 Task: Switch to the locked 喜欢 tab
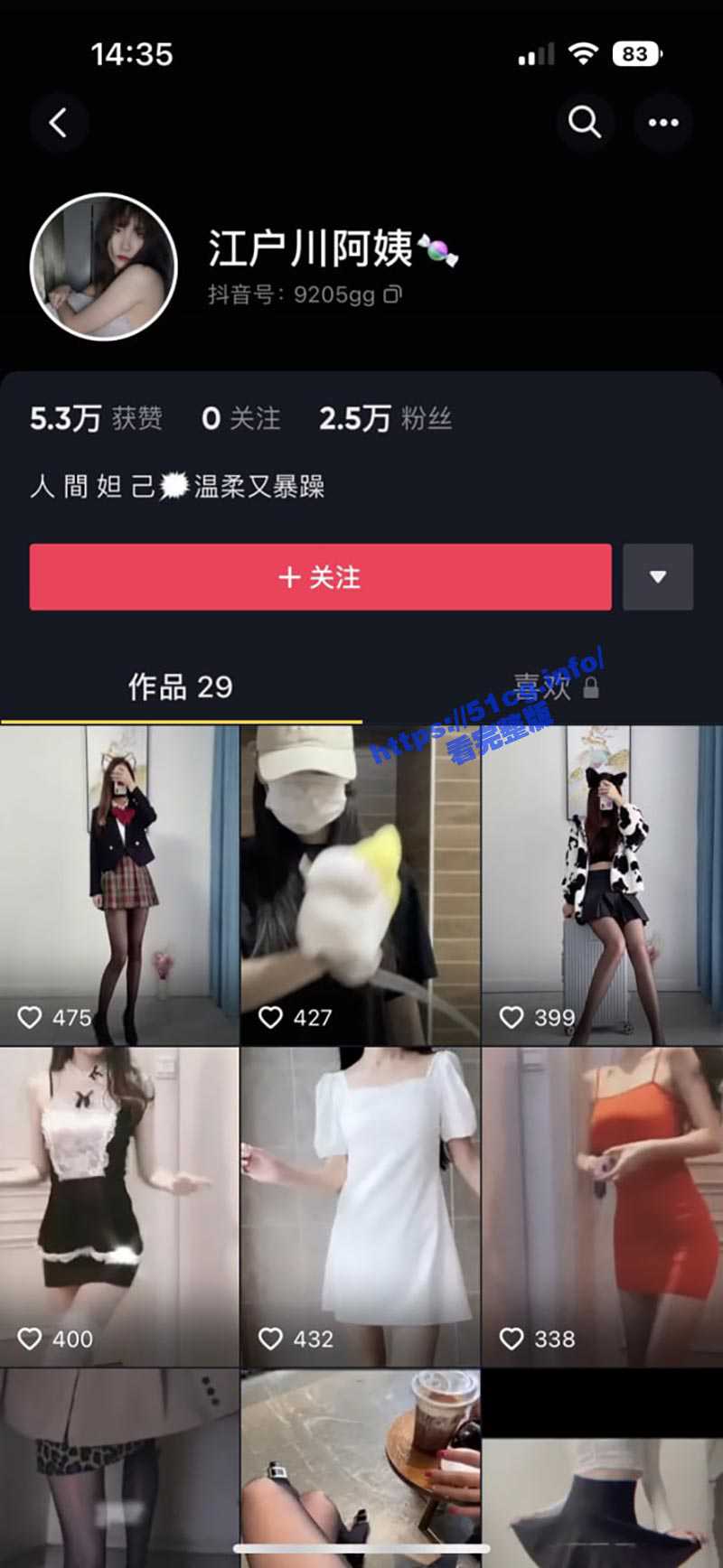pyautogui.click(x=554, y=688)
